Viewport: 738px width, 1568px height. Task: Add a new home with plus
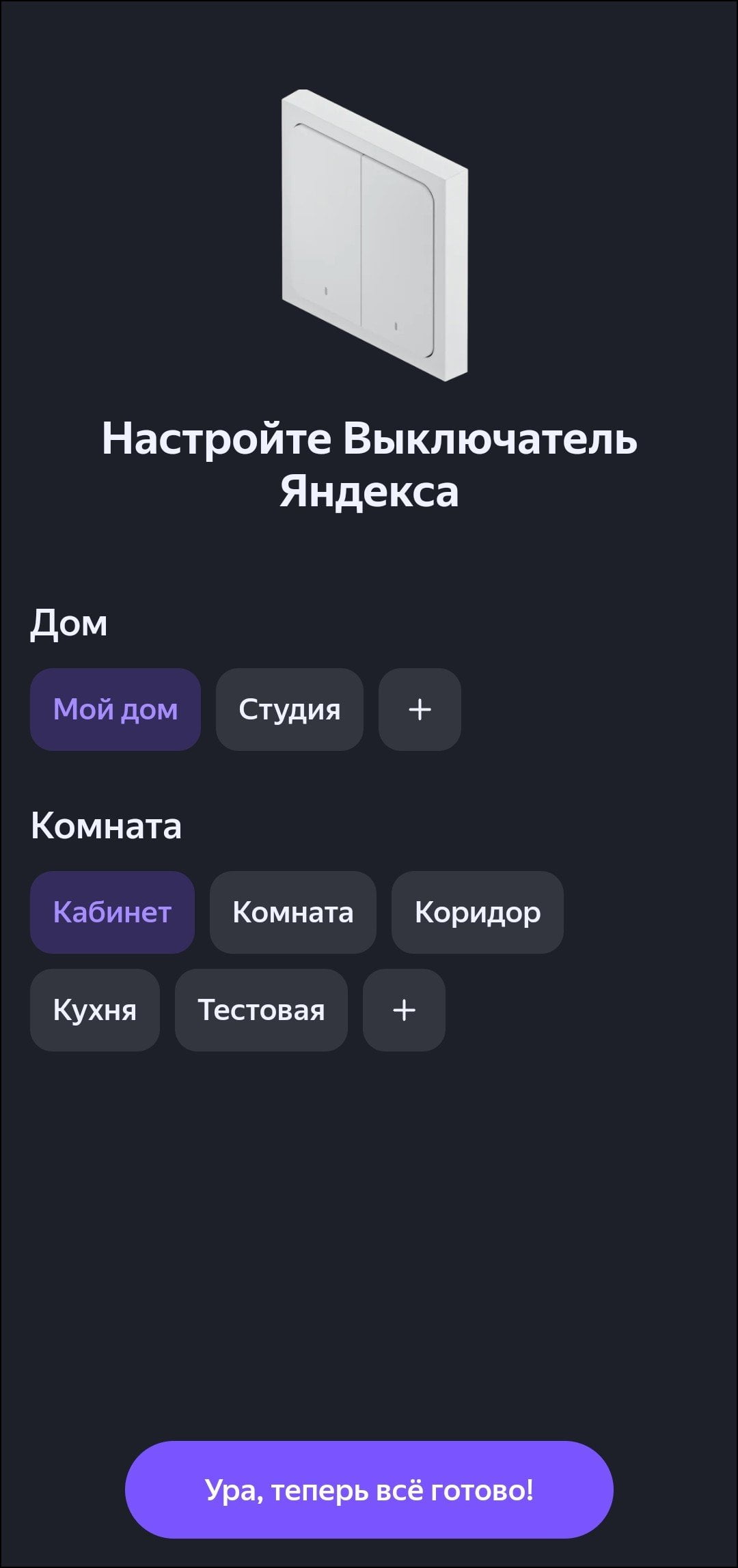[x=420, y=709]
